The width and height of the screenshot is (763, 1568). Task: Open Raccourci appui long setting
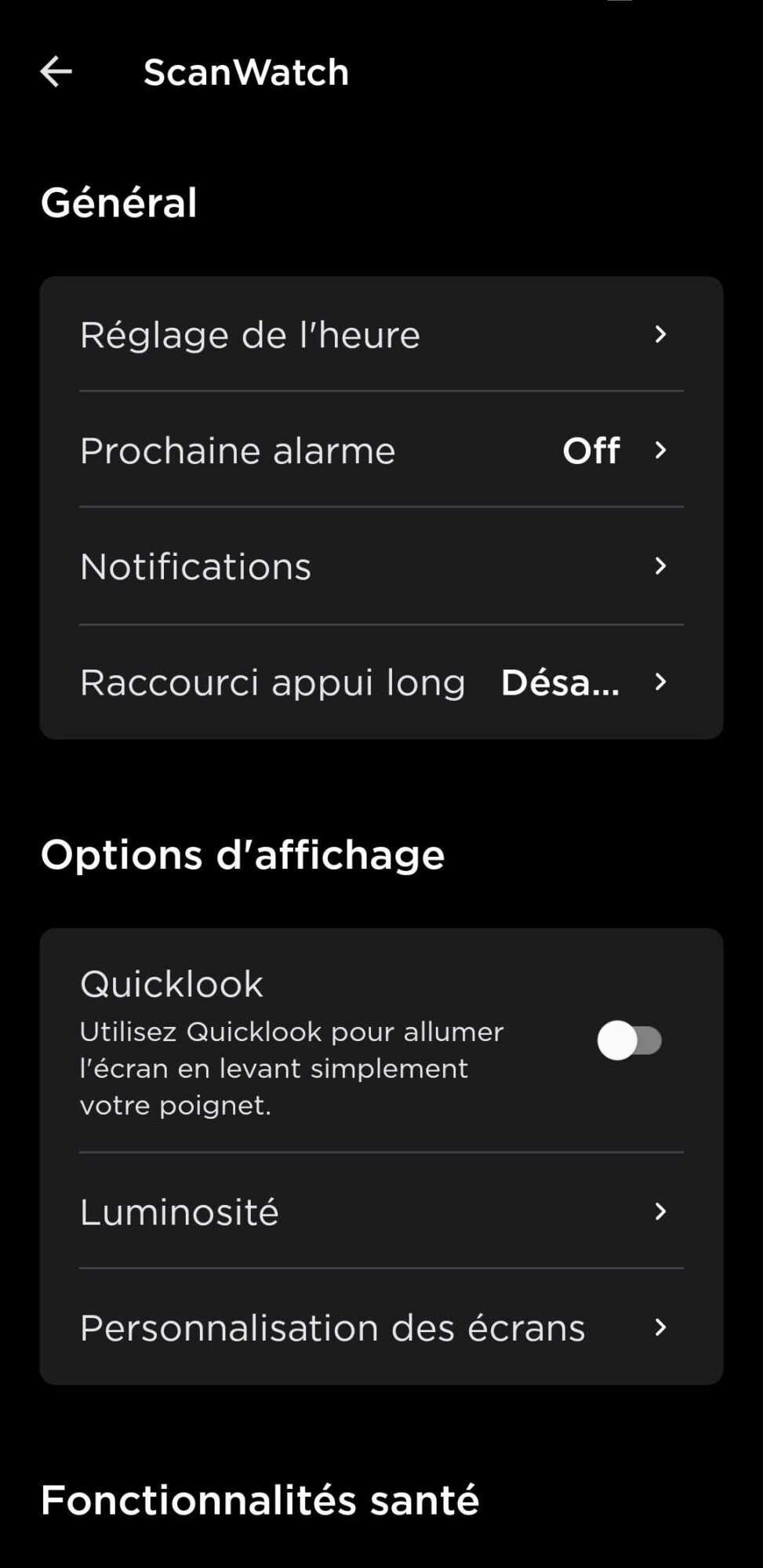click(x=381, y=683)
